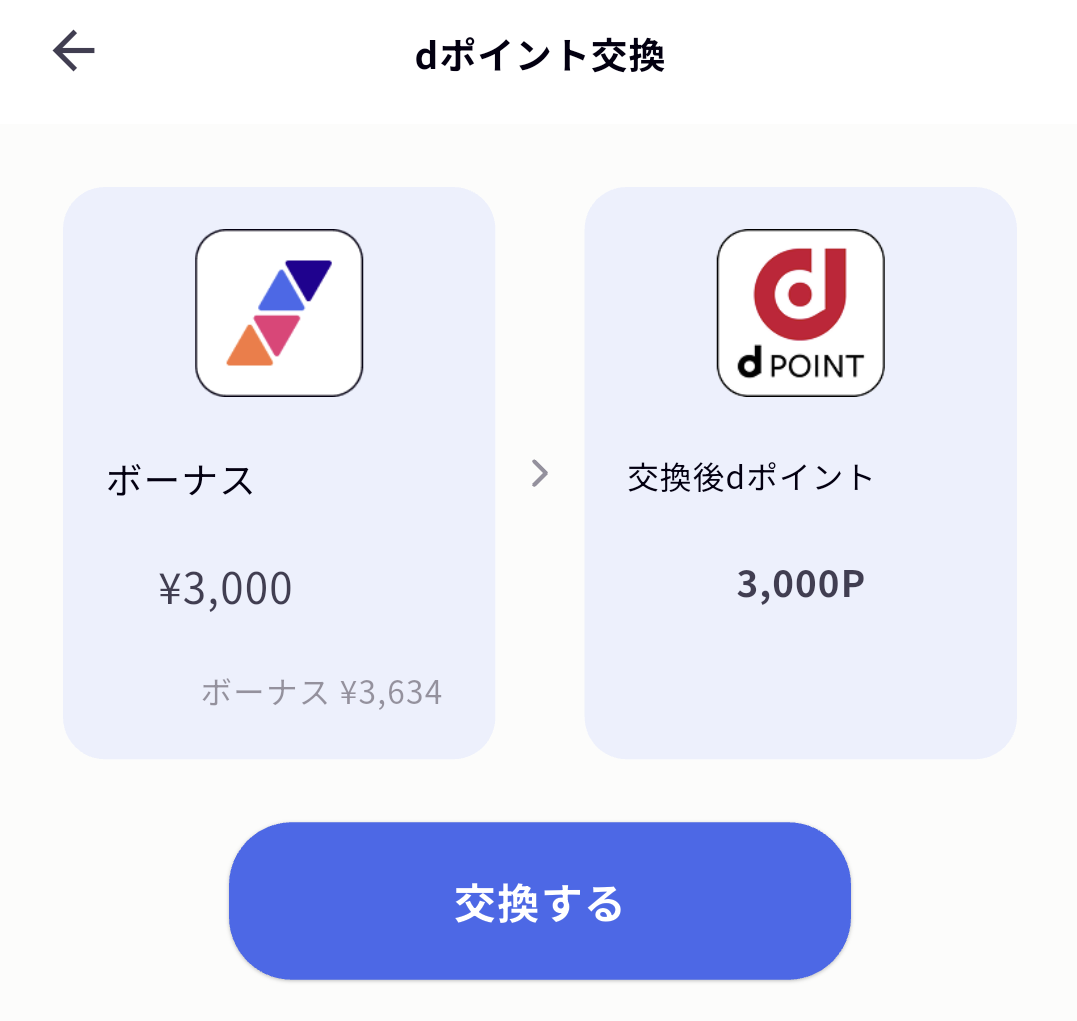Viewport: 1077px width, 1021px height.
Task: Tap the 交換する button
Action: point(539,901)
